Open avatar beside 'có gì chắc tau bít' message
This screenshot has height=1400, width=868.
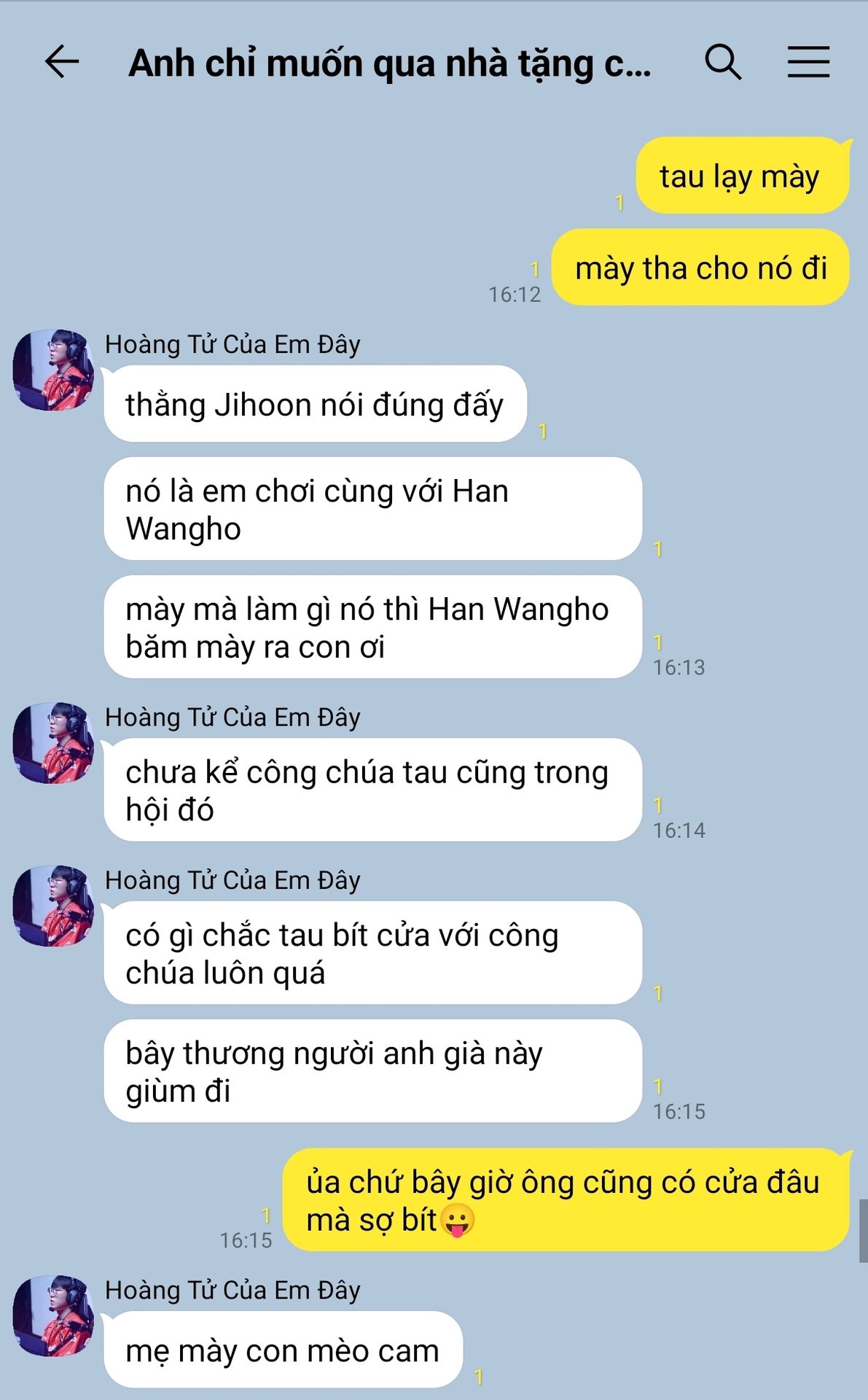point(53,906)
